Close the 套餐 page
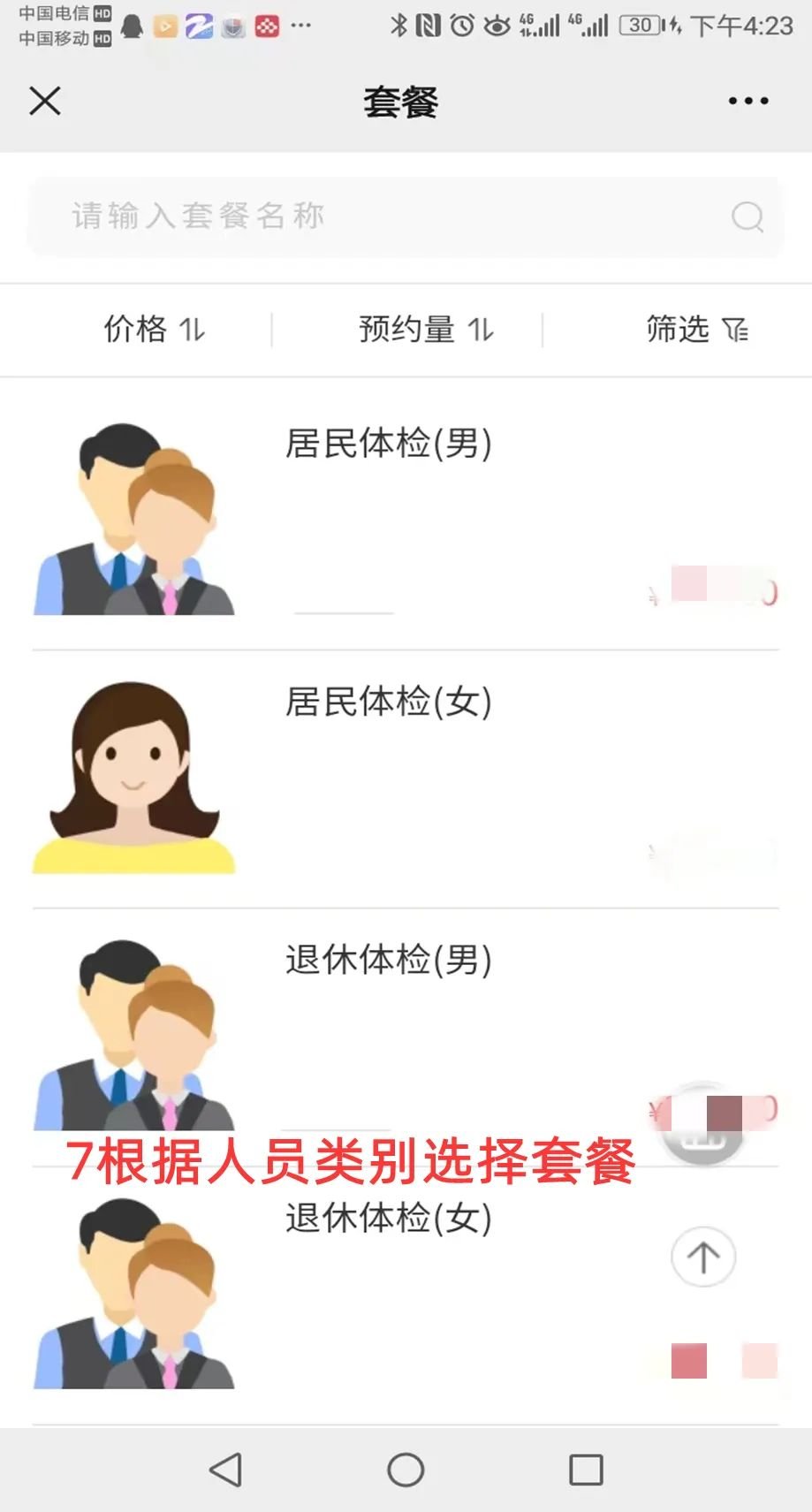This screenshot has width=812, height=1512. pos(45,102)
